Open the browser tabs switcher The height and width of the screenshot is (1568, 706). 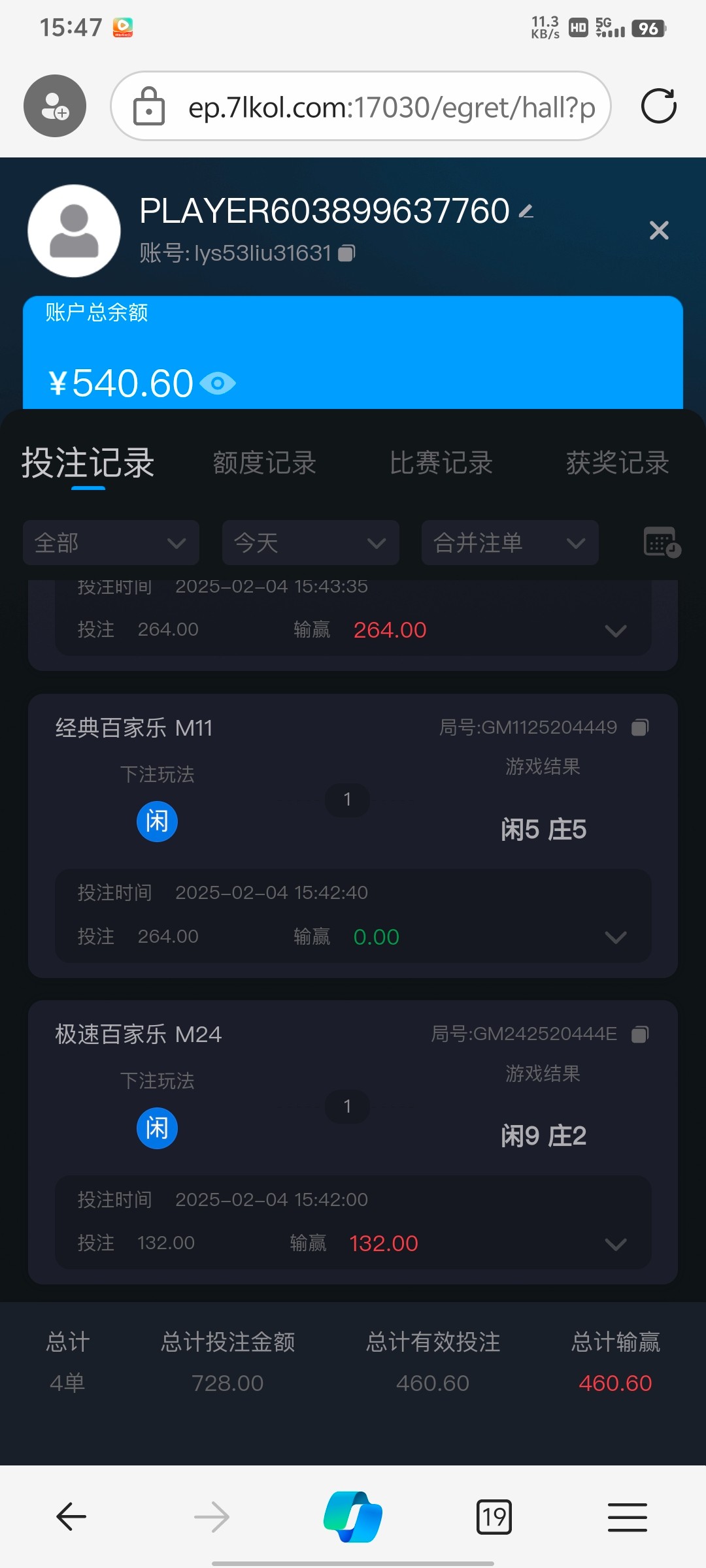tap(494, 1517)
